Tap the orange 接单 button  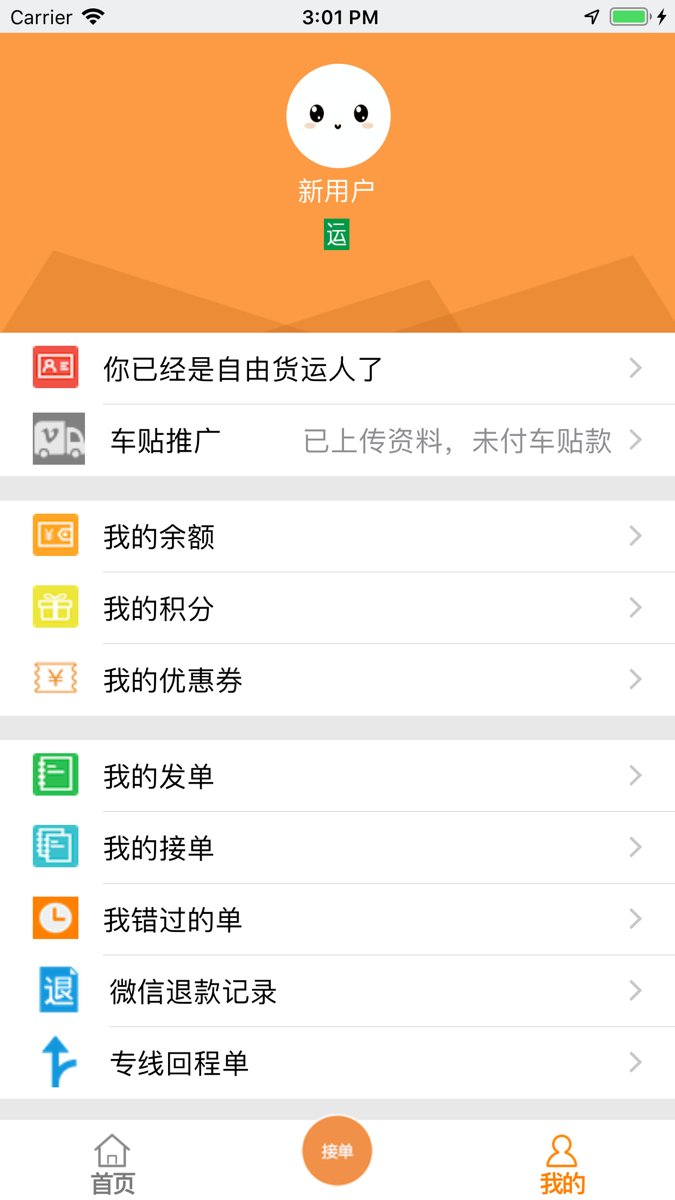tap(337, 1151)
